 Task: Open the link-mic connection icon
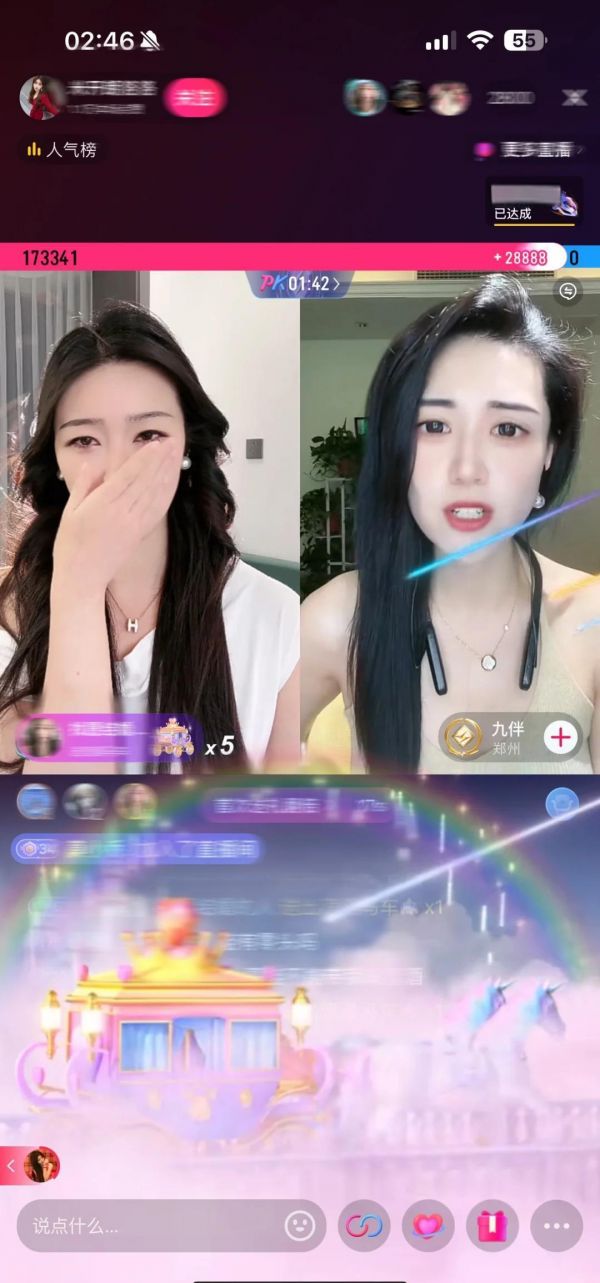tap(363, 1225)
